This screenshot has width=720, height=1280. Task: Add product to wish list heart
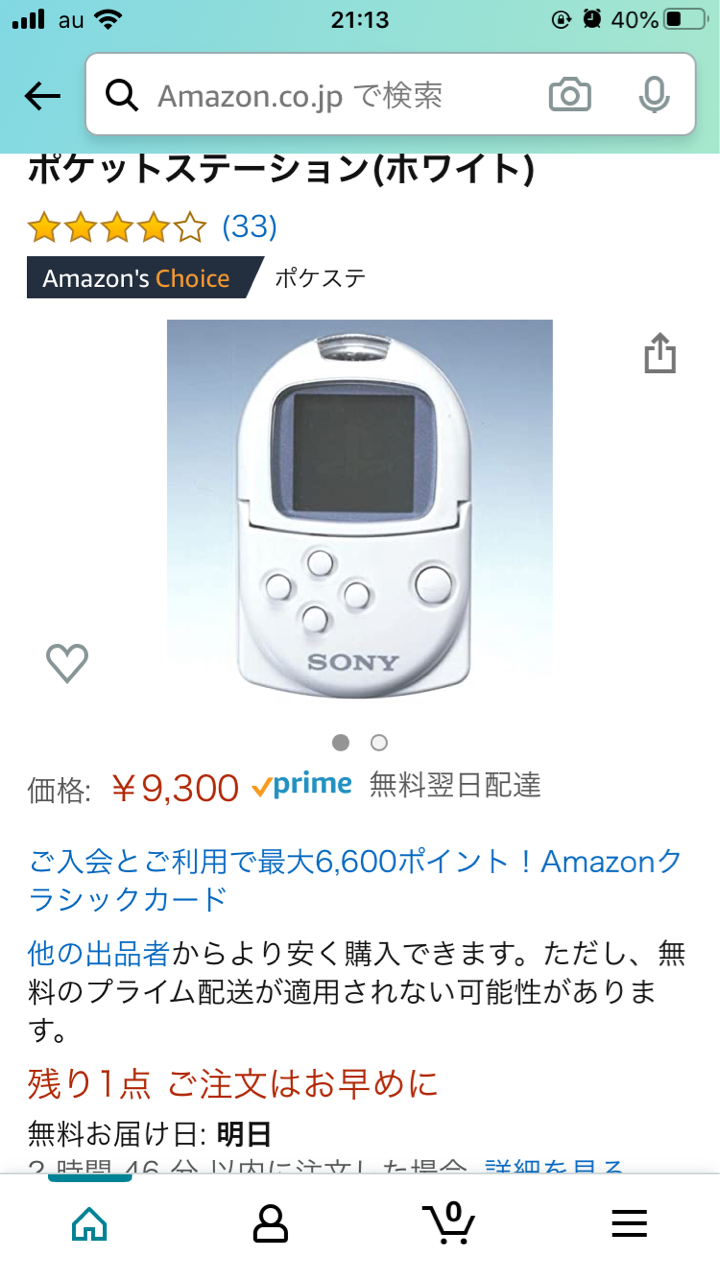coord(67,663)
